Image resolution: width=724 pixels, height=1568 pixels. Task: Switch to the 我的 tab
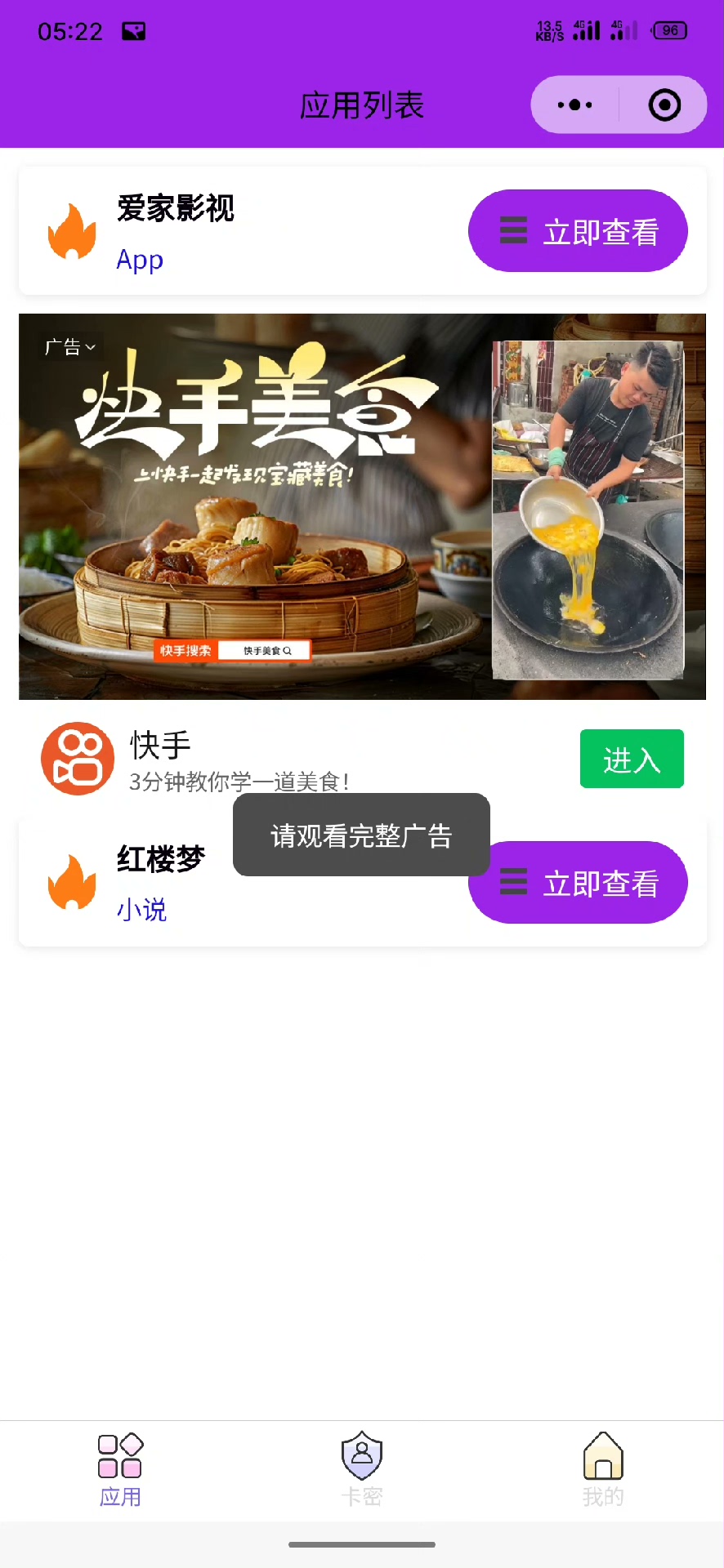coord(603,1468)
